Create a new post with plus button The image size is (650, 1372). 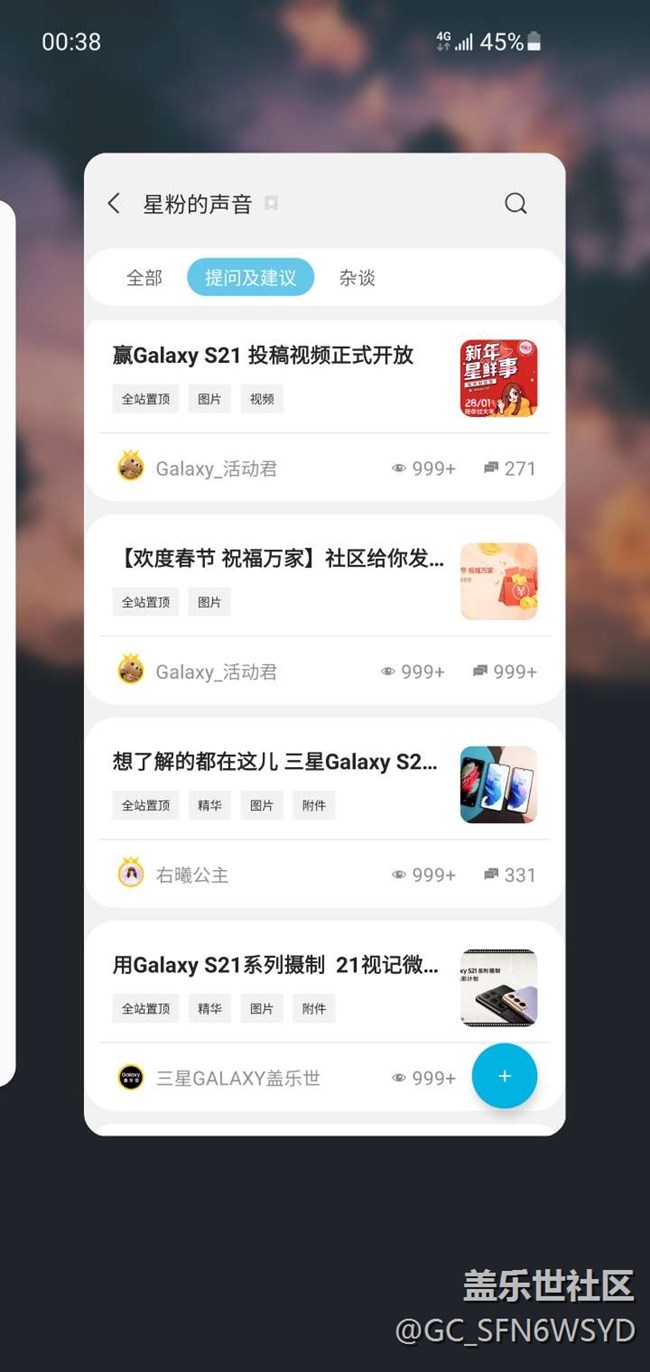[504, 1076]
